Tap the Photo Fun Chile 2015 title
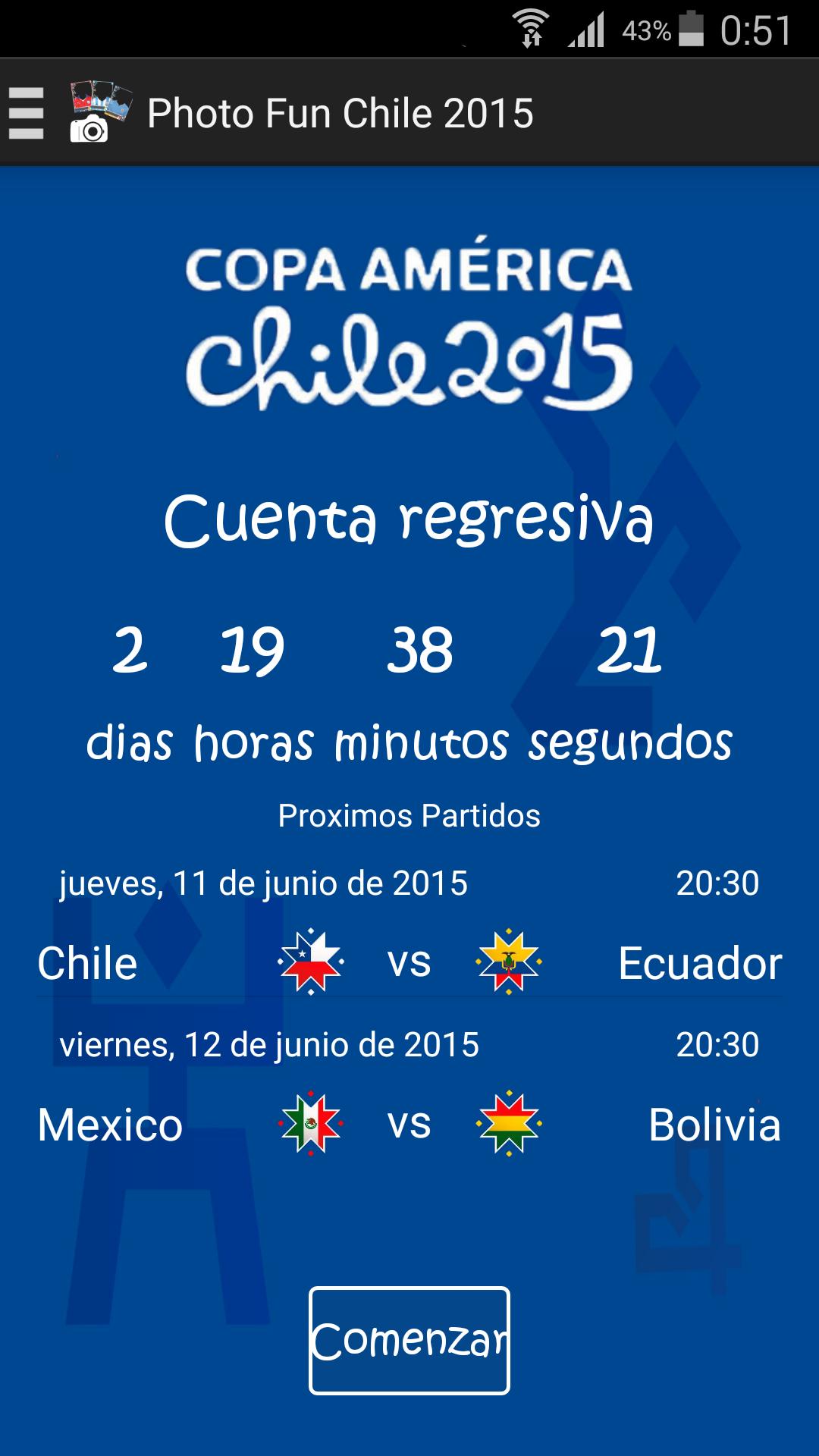819x1456 pixels. tap(342, 114)
